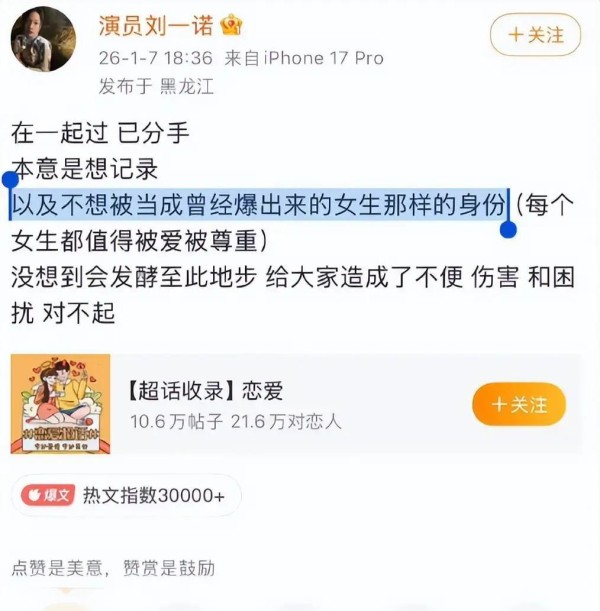Screen dimensions: 600x611
Task: Open the 爆文 热文指数30000+ chip
Action: point(126,495)
